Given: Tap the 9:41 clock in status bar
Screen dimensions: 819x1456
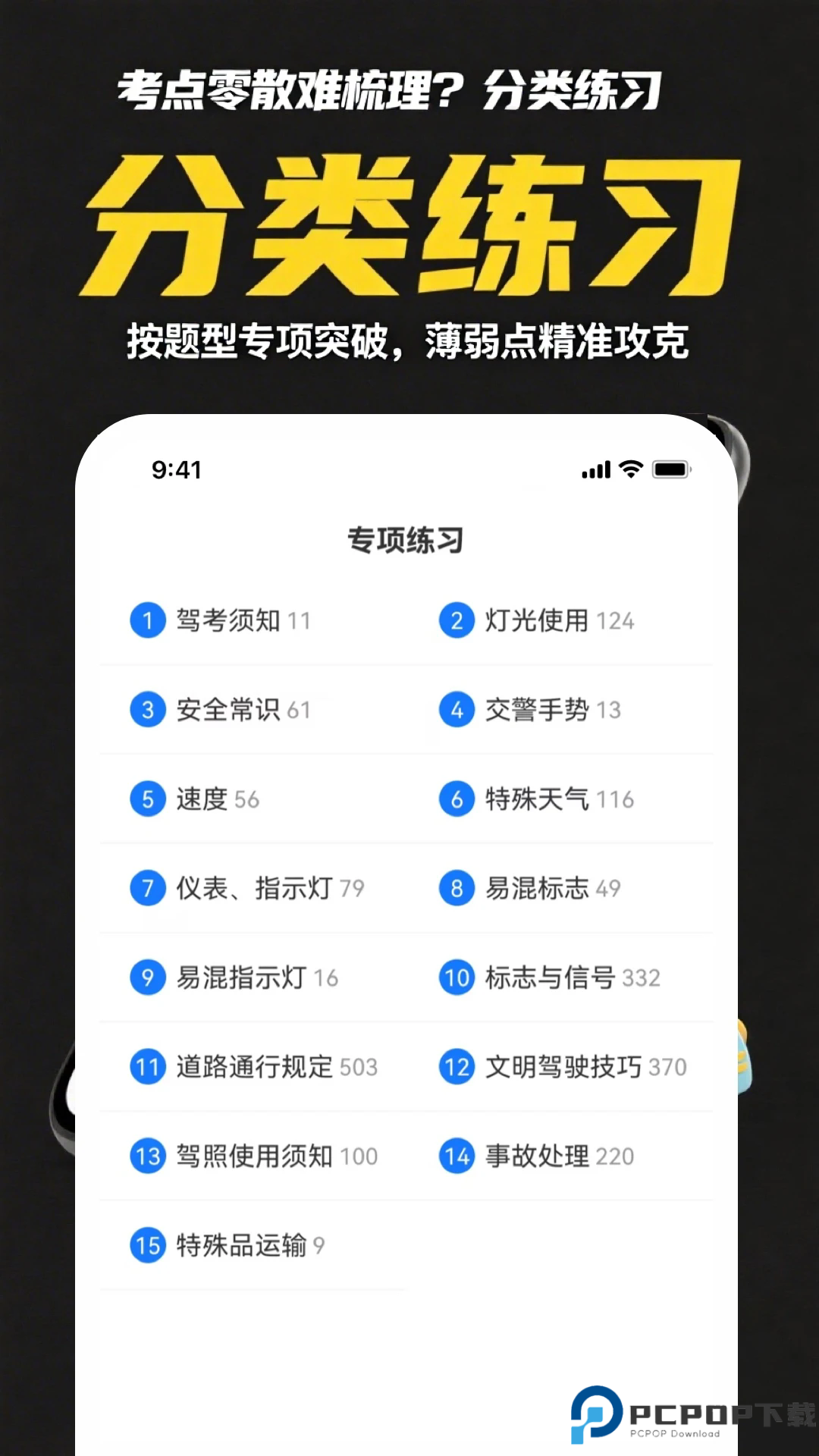Looking at the screenshot, I should point(177,470).
